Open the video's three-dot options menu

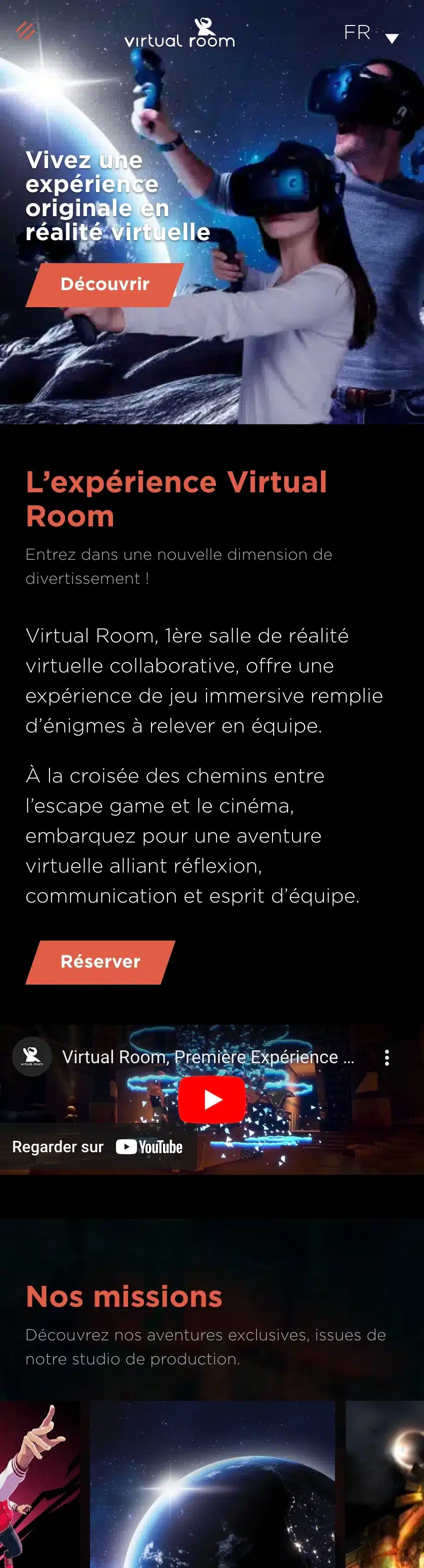[387, 1057]
